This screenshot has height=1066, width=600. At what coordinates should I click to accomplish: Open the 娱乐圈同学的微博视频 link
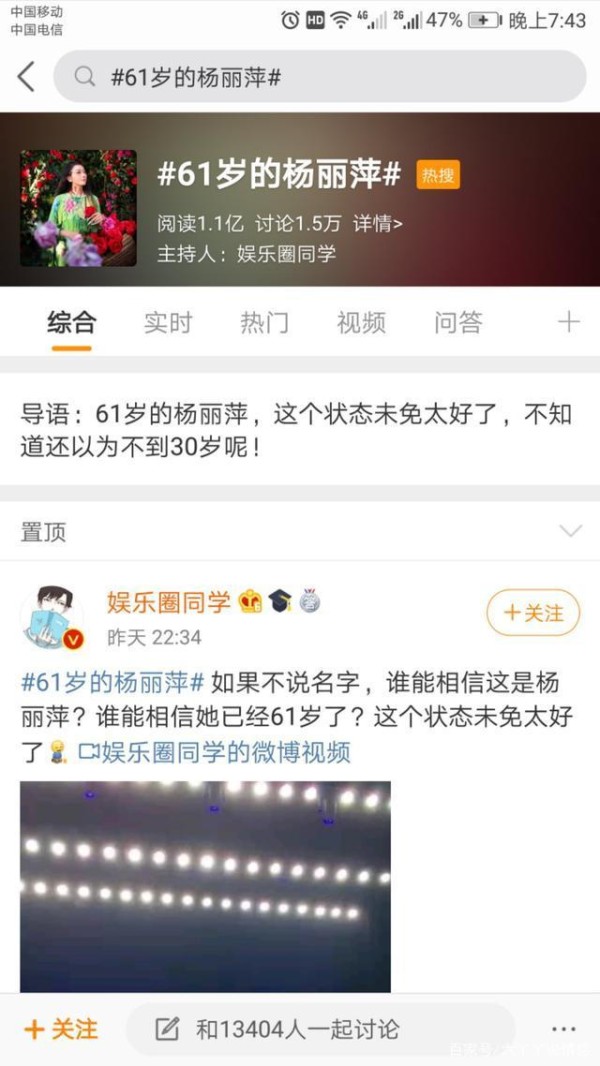[215, 753]
